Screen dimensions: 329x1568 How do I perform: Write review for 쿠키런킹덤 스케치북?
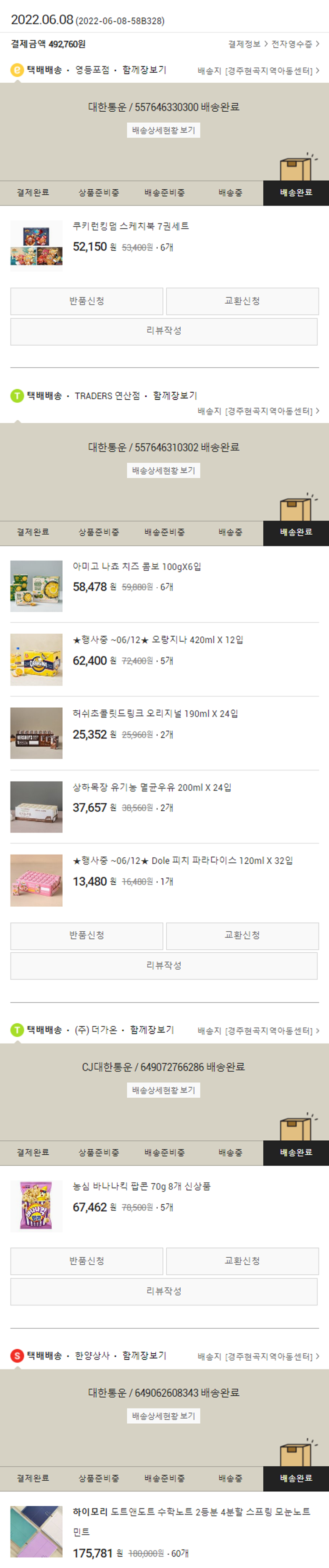pyautogui.click(x=163, y=331)
